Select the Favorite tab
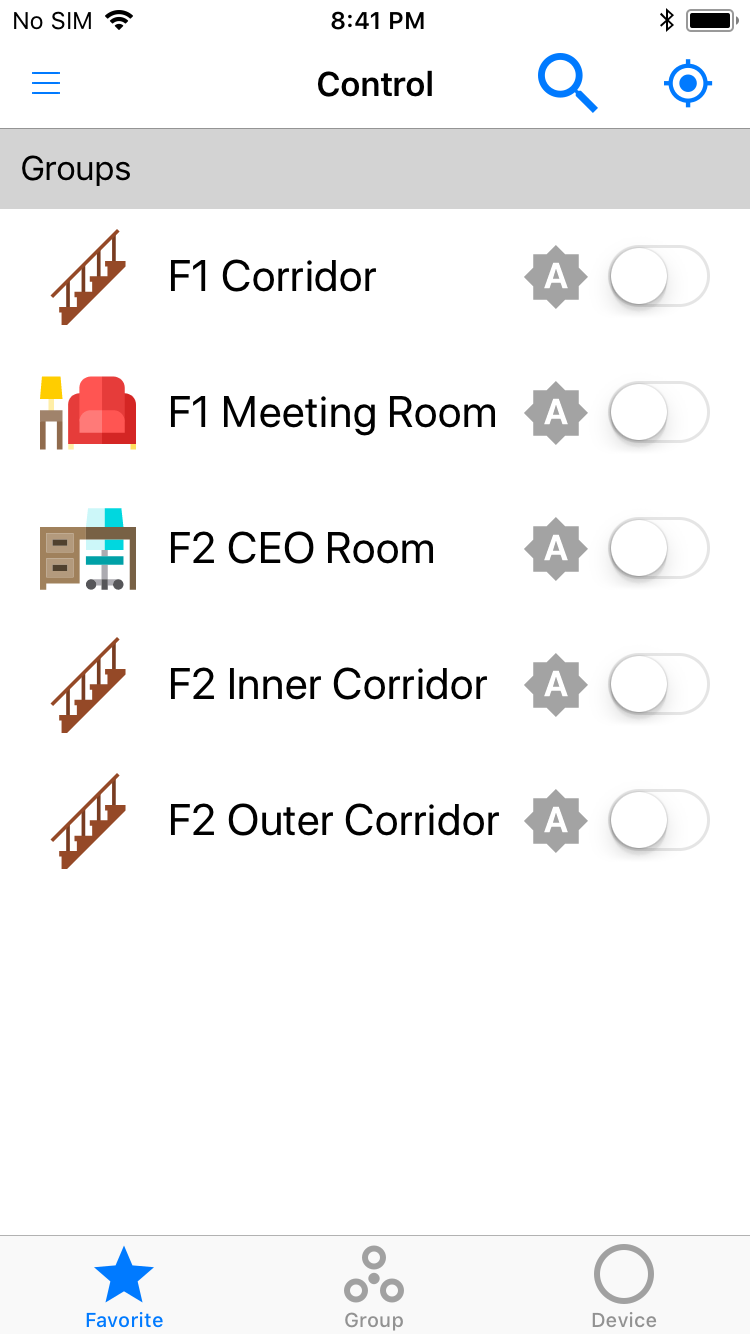Image resolution: width=750 pixels, height=1334 pixels. click(124, 1287)
